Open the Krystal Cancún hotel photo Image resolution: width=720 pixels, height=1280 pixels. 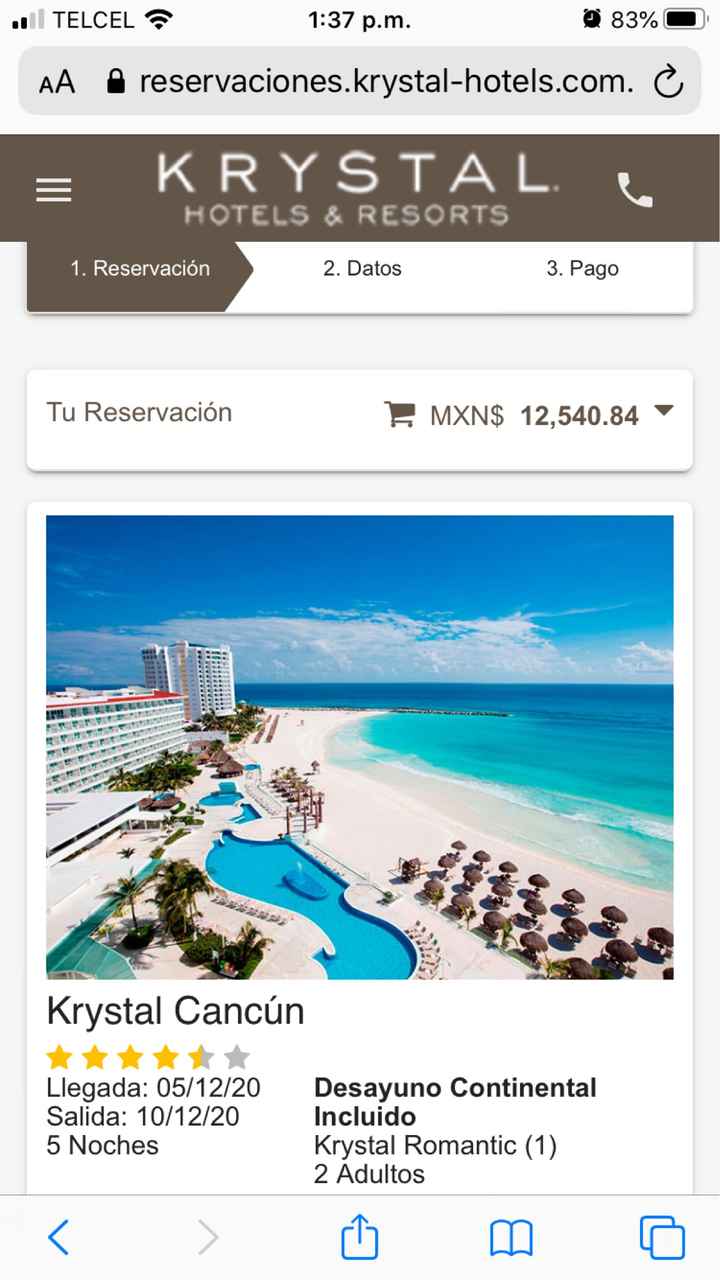(x=360, y=746)
